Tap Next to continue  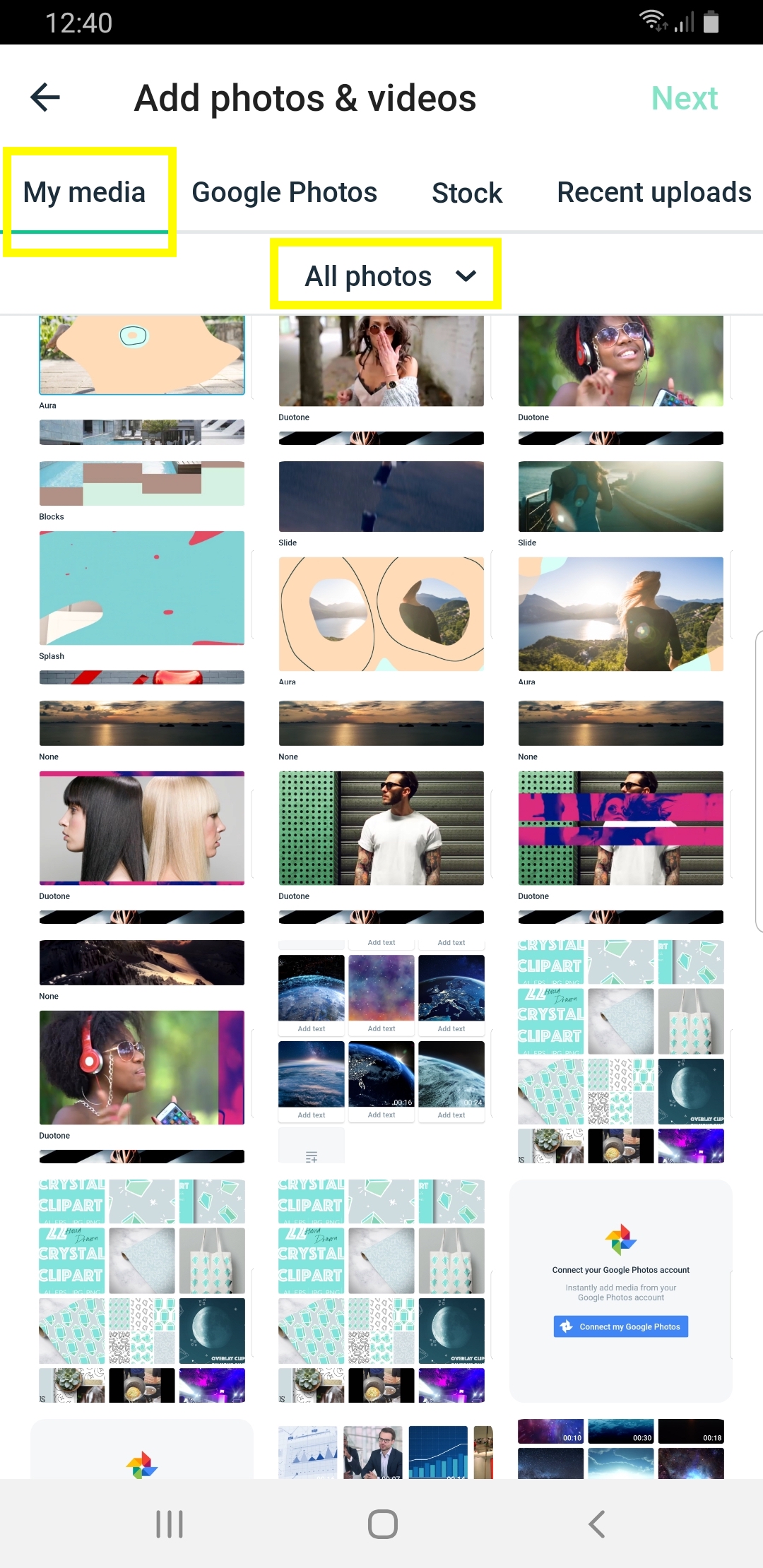click(684, 98)
